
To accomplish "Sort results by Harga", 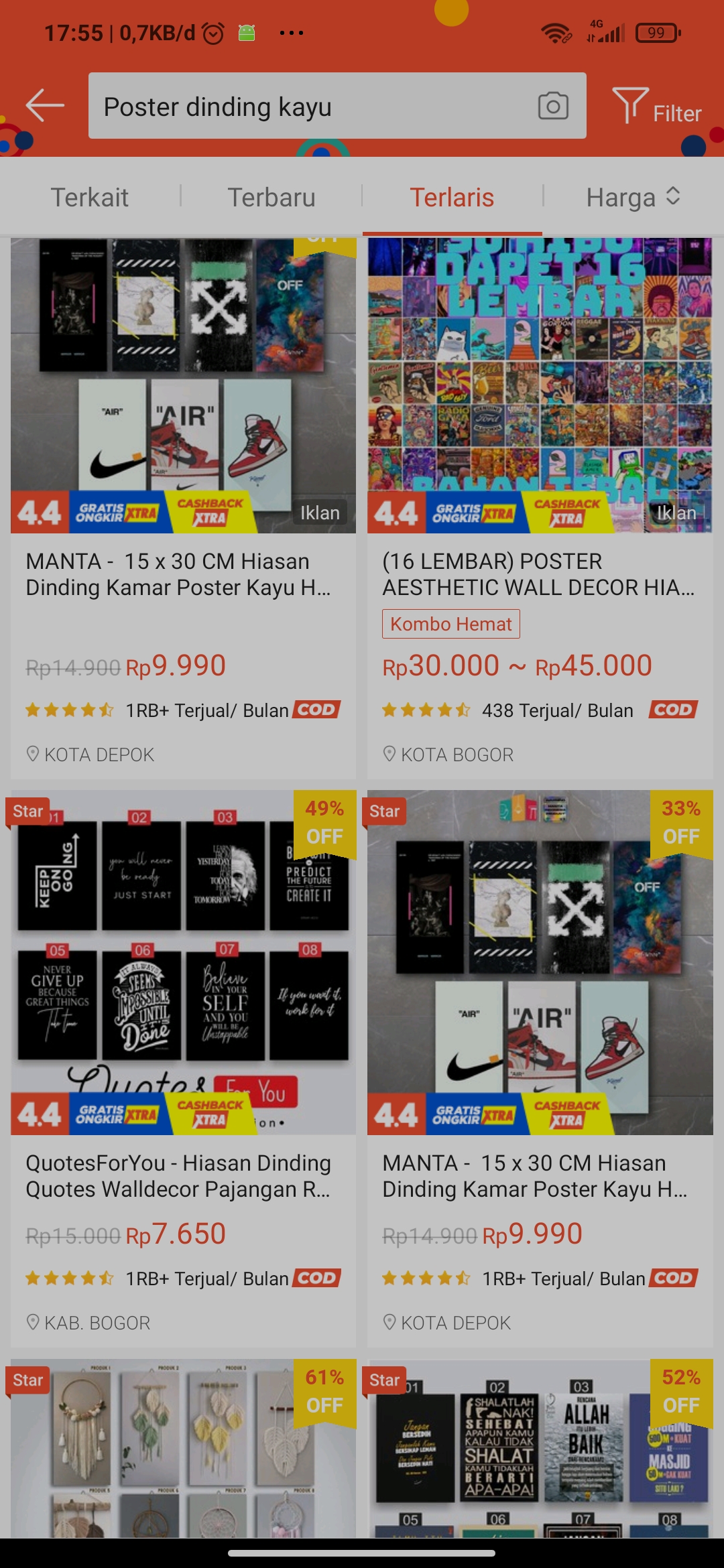I will coord(633,198).
